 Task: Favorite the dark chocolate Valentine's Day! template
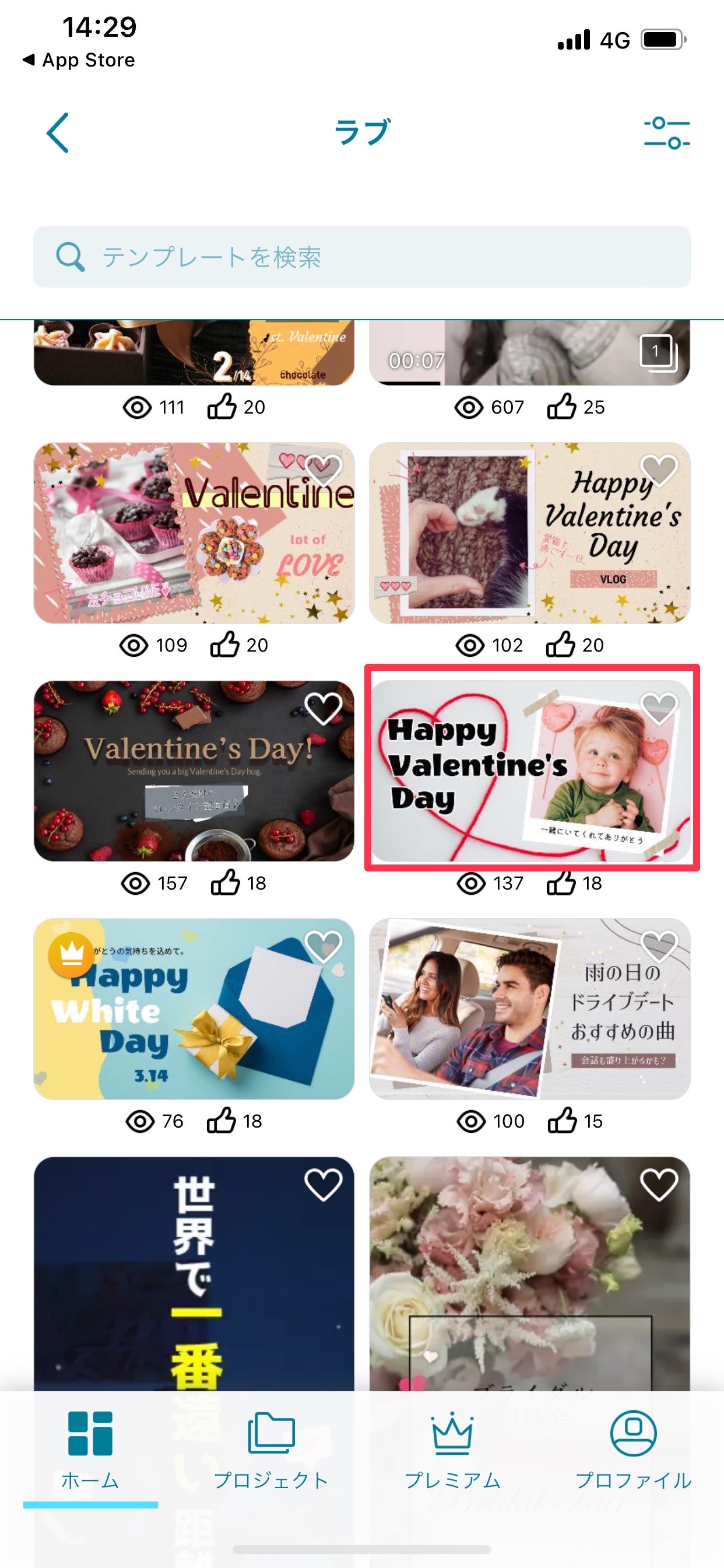point(322,708)
